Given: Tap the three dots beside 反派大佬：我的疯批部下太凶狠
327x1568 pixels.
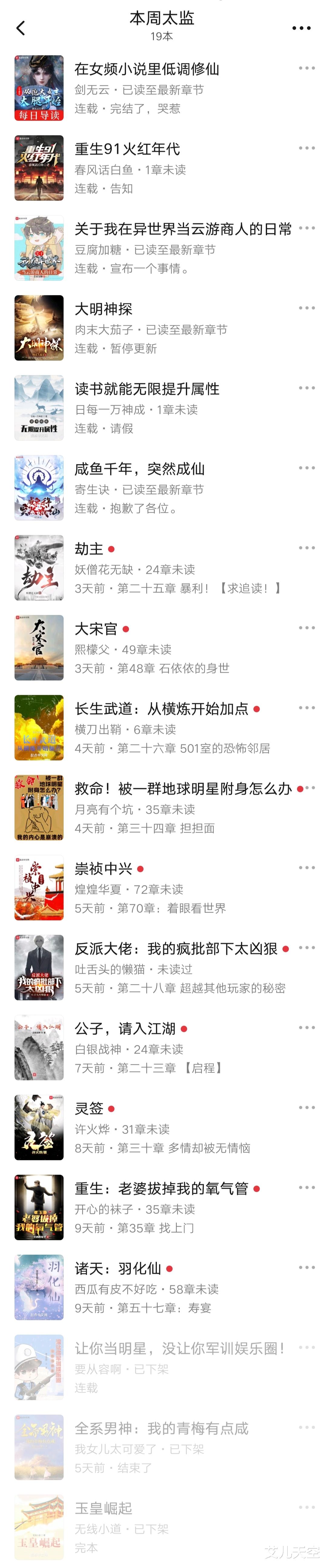Looking at the screenshot, I should click(307, 948).
